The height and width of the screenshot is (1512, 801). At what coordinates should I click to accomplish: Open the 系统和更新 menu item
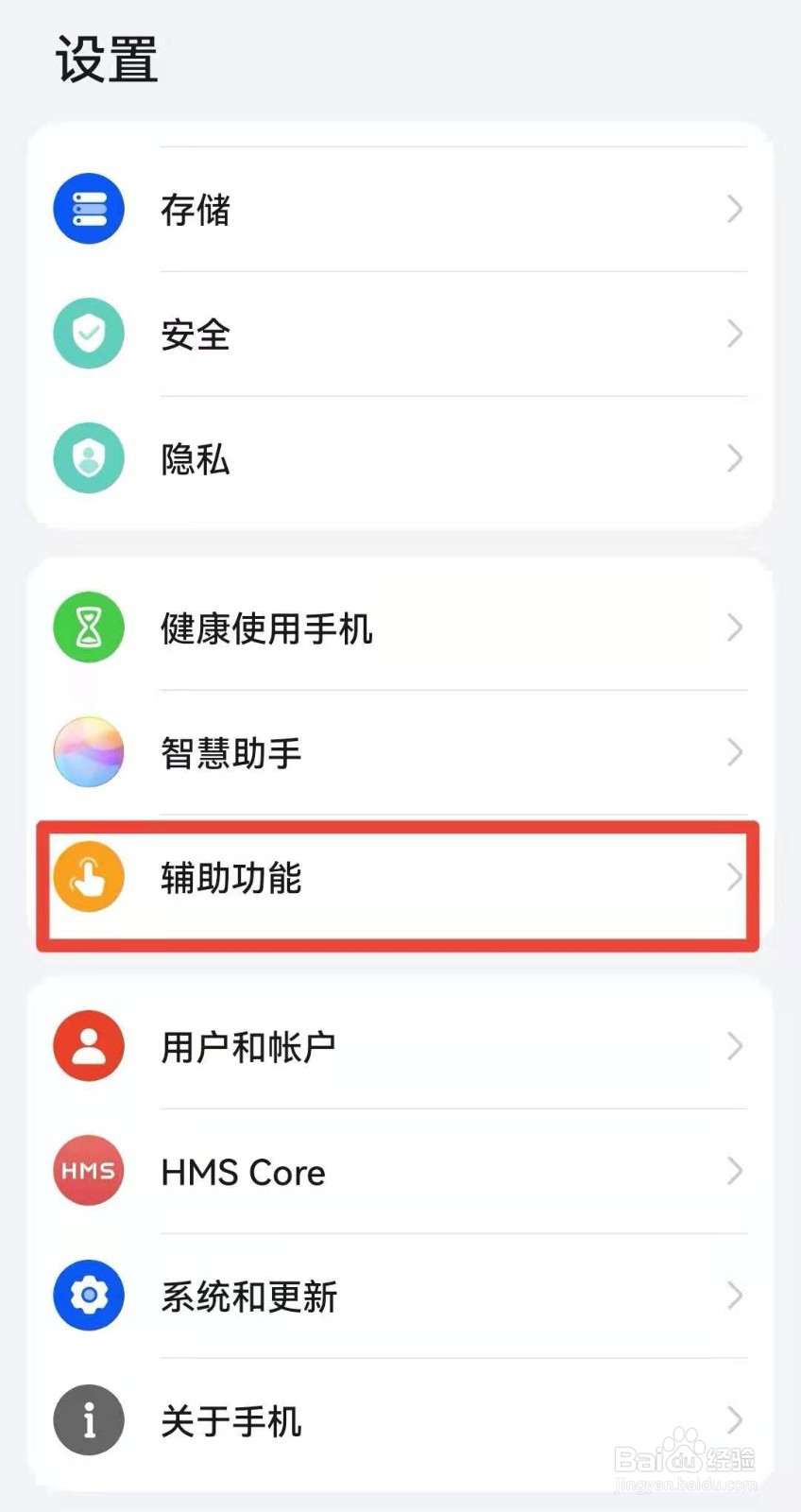tap(397, 1296)
